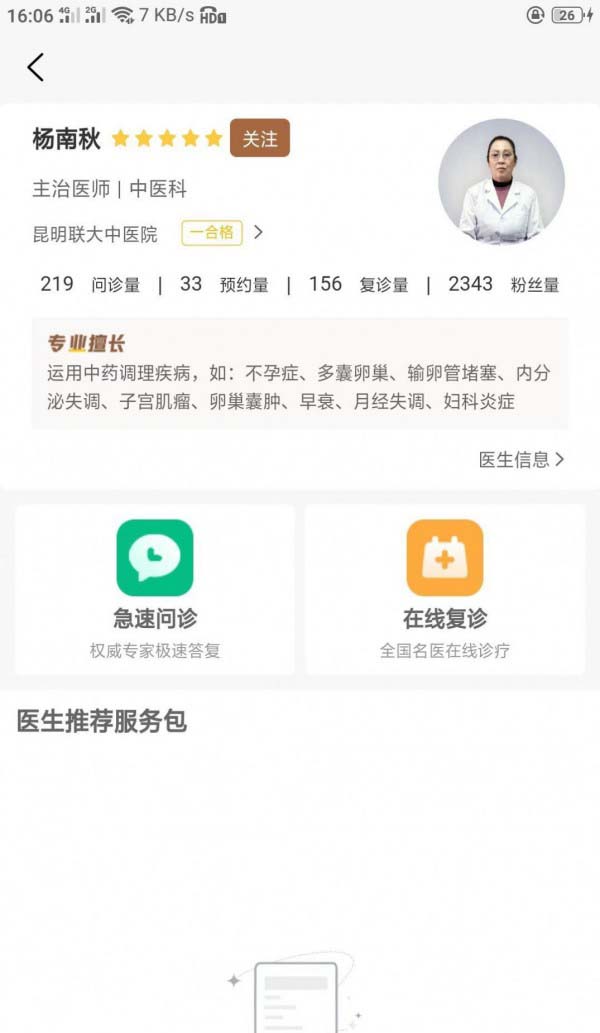600x1033 pixels.
Task: Follow the doctor with the 关注 button
Action: pos(260,138)
